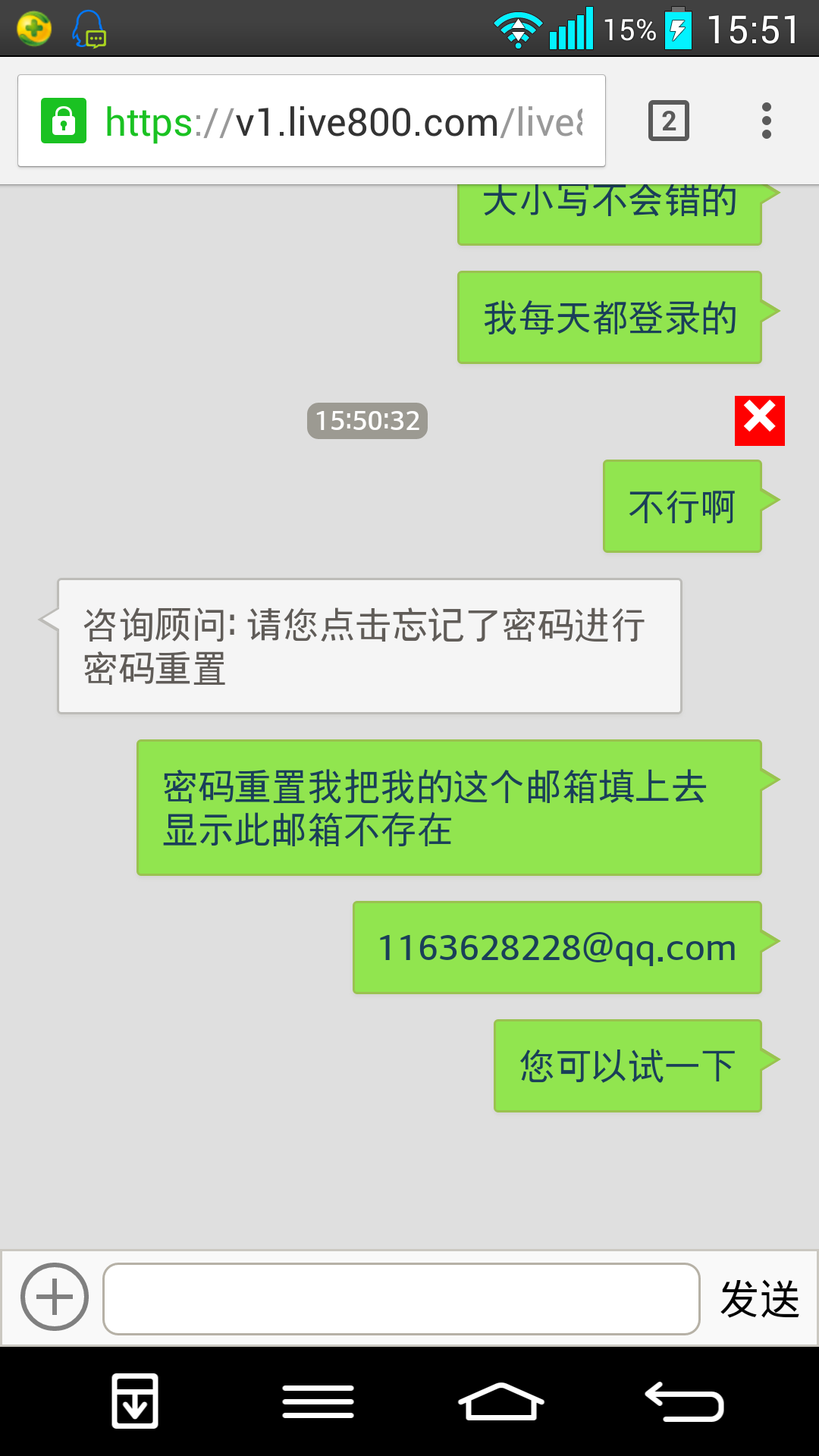Go to the home screen
The height and width of the screenshot is (1456, 819).
pyautogui.click(x=500, y=1401)
